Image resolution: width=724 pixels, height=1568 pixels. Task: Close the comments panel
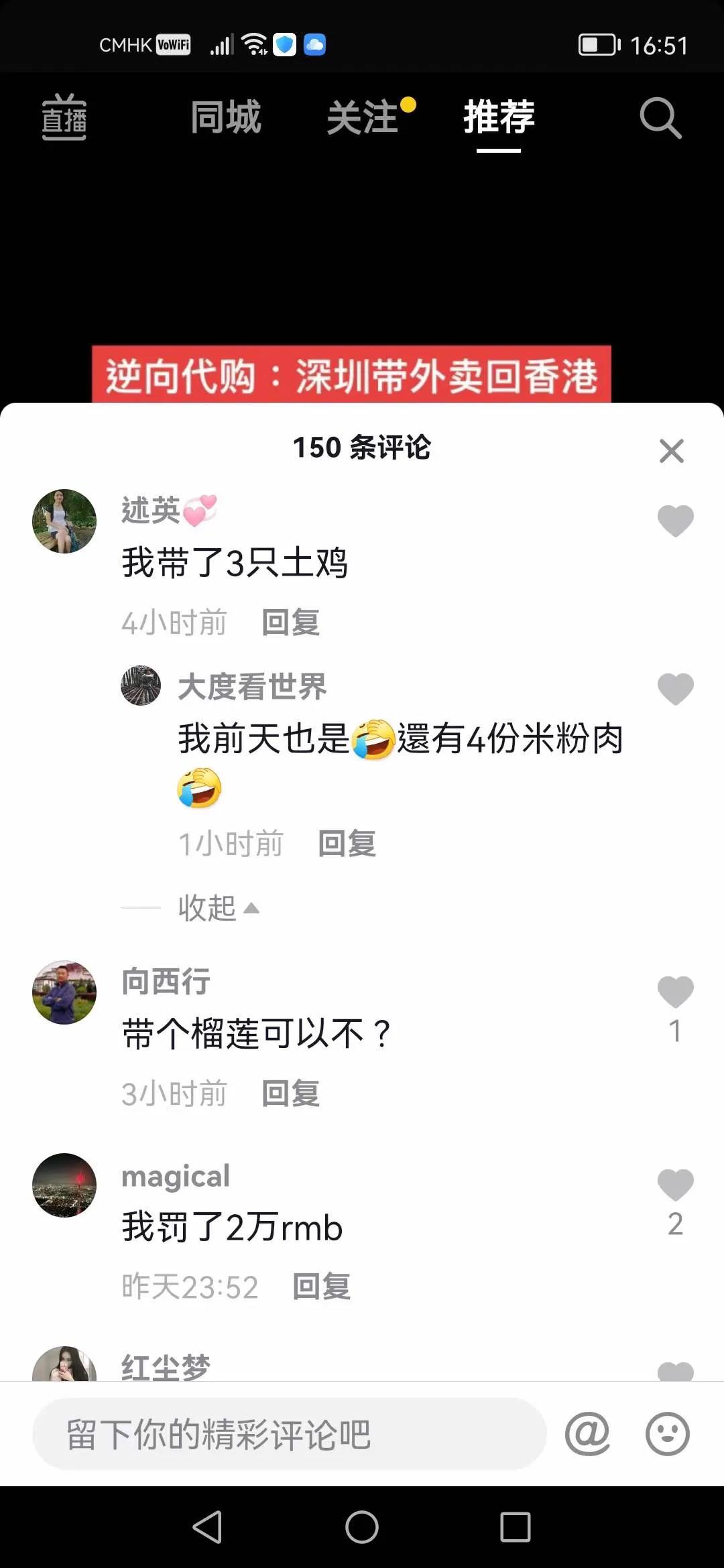(672, 450)
